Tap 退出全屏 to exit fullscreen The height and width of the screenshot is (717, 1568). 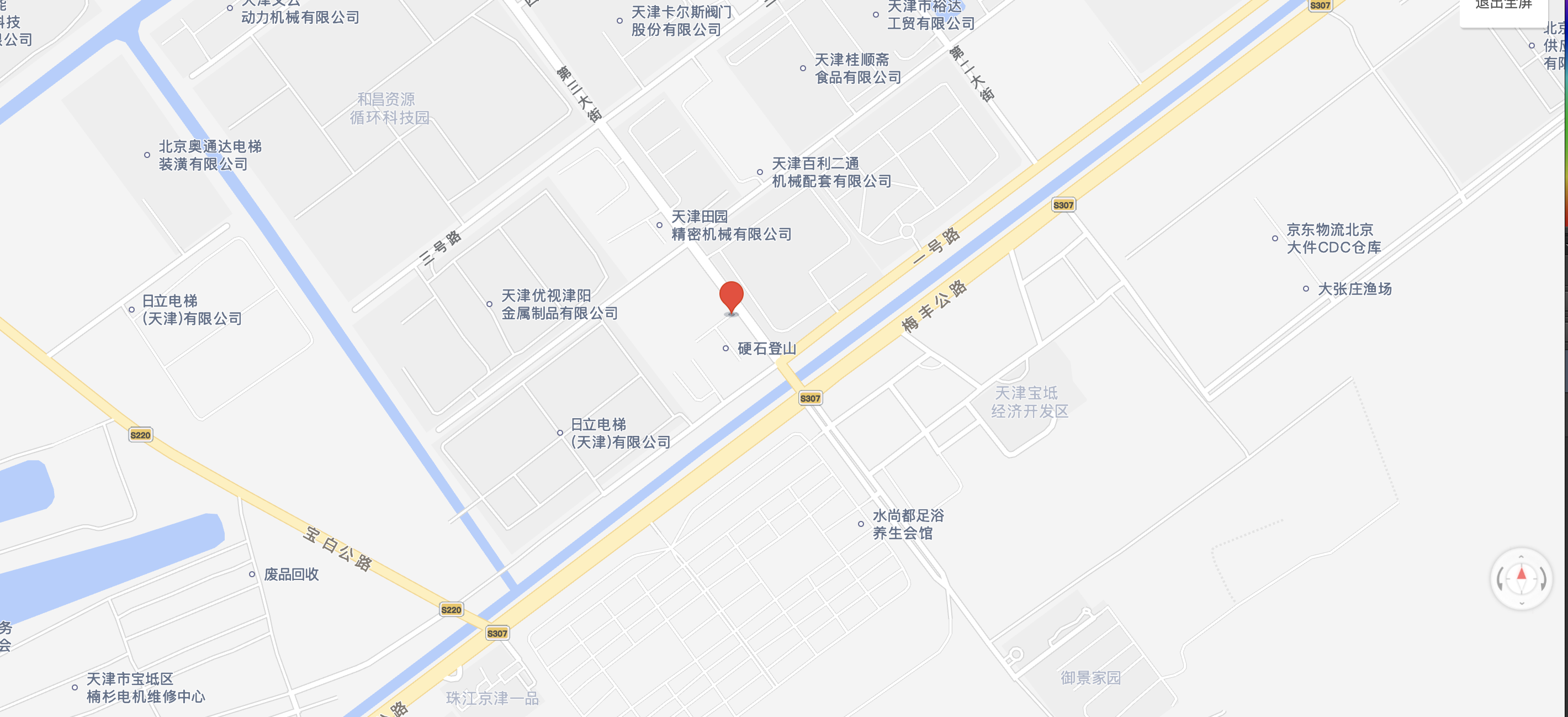(1503, 6)
